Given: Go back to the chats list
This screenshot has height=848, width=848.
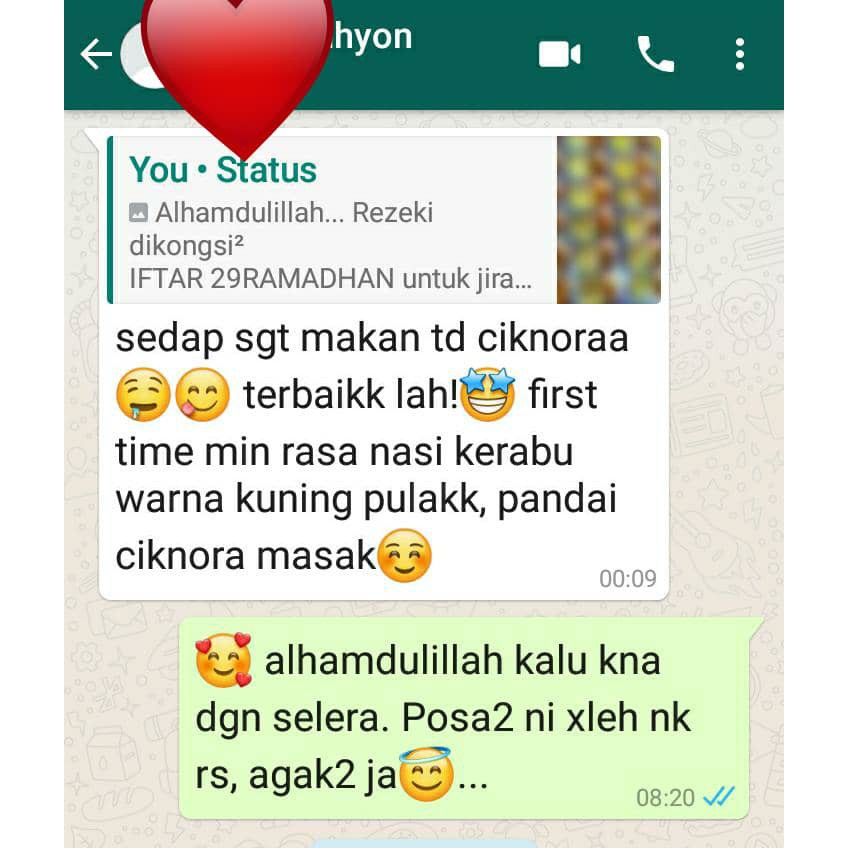Looking at the screenshot, I should coord(96,54).
